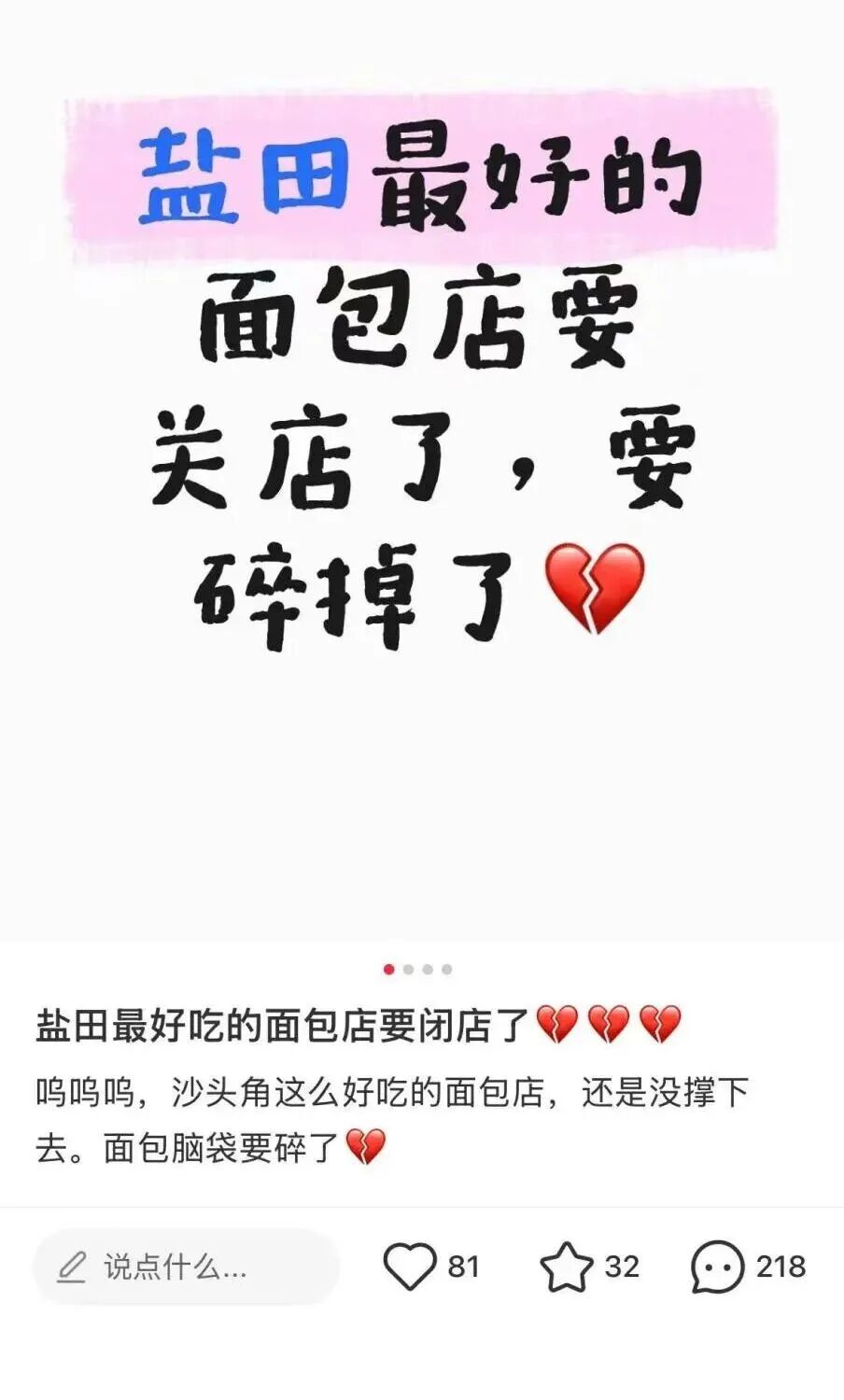Like this post with the heart icon

point(410,1267)
